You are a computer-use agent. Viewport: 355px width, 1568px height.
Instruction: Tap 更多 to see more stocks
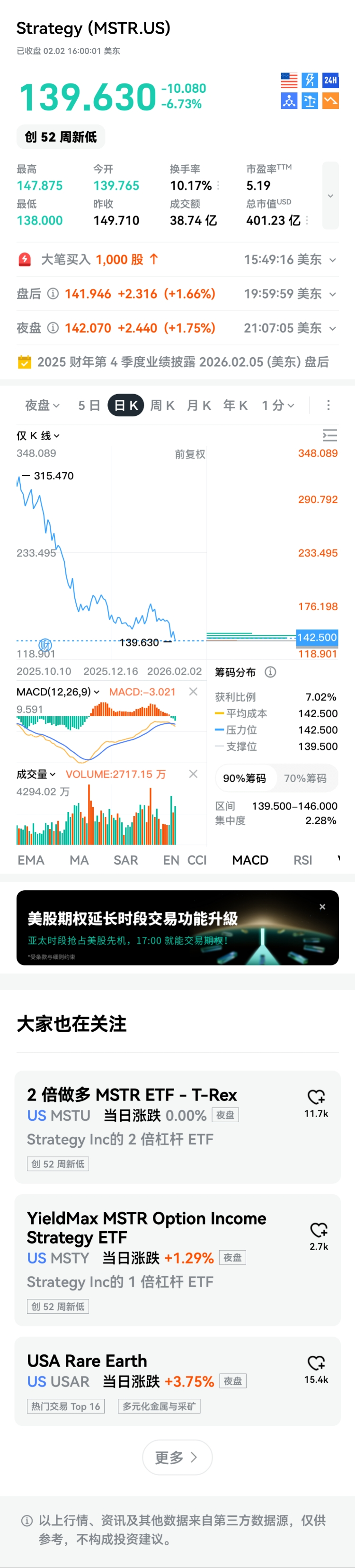pyautogui.click(x=177, y=1457)
